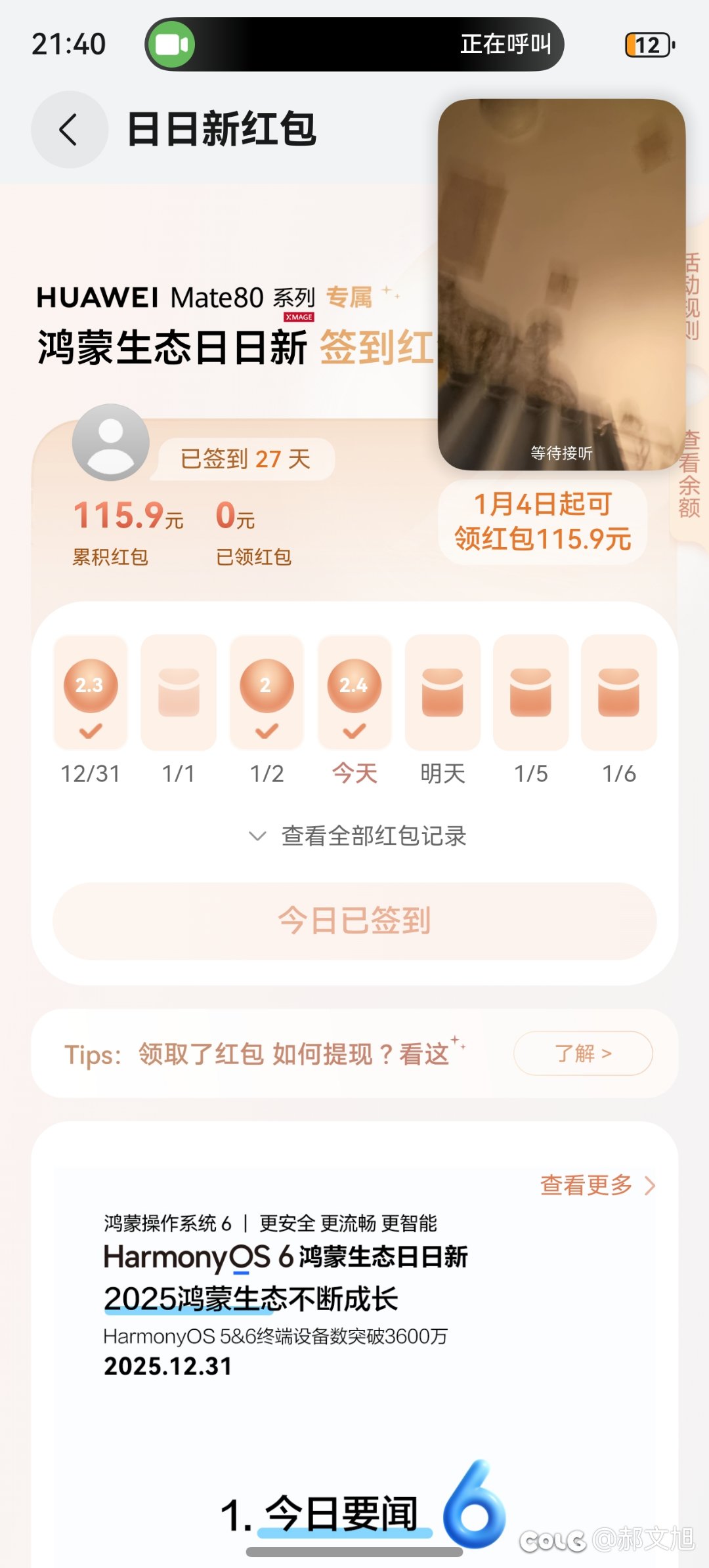The width and height of the screenshot is (709, 1568).
Task: Tap the profile avatar
Action: click(x=110, y=442)
